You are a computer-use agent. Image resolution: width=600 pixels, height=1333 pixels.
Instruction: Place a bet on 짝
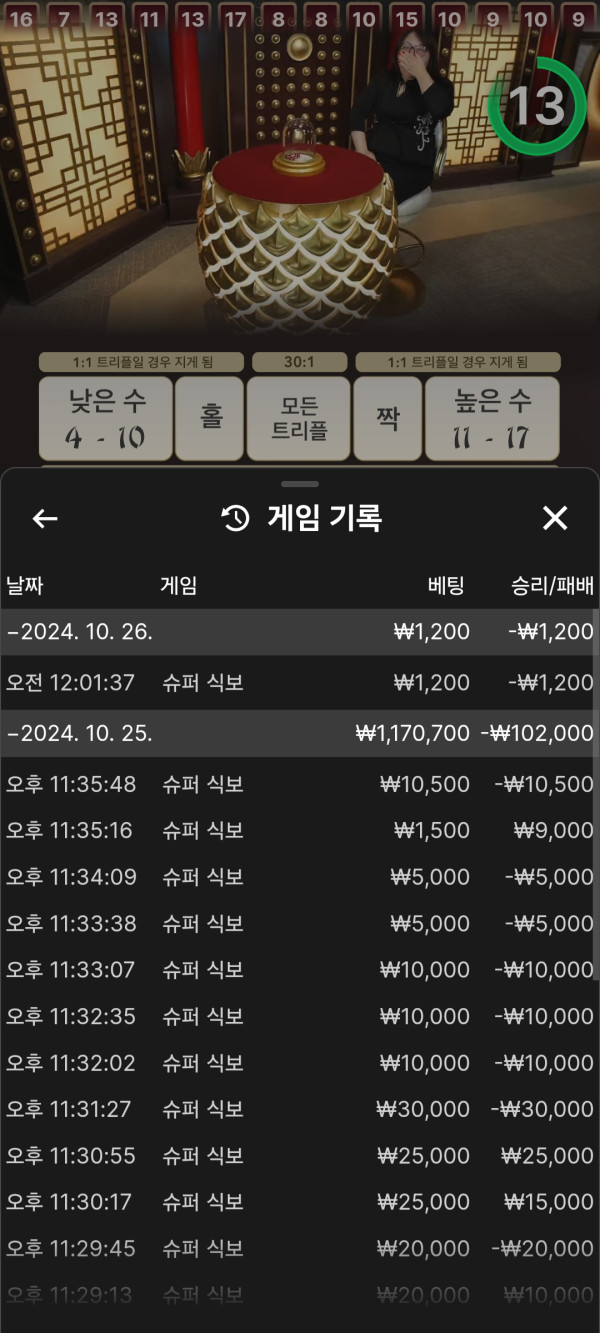(388, 418)
